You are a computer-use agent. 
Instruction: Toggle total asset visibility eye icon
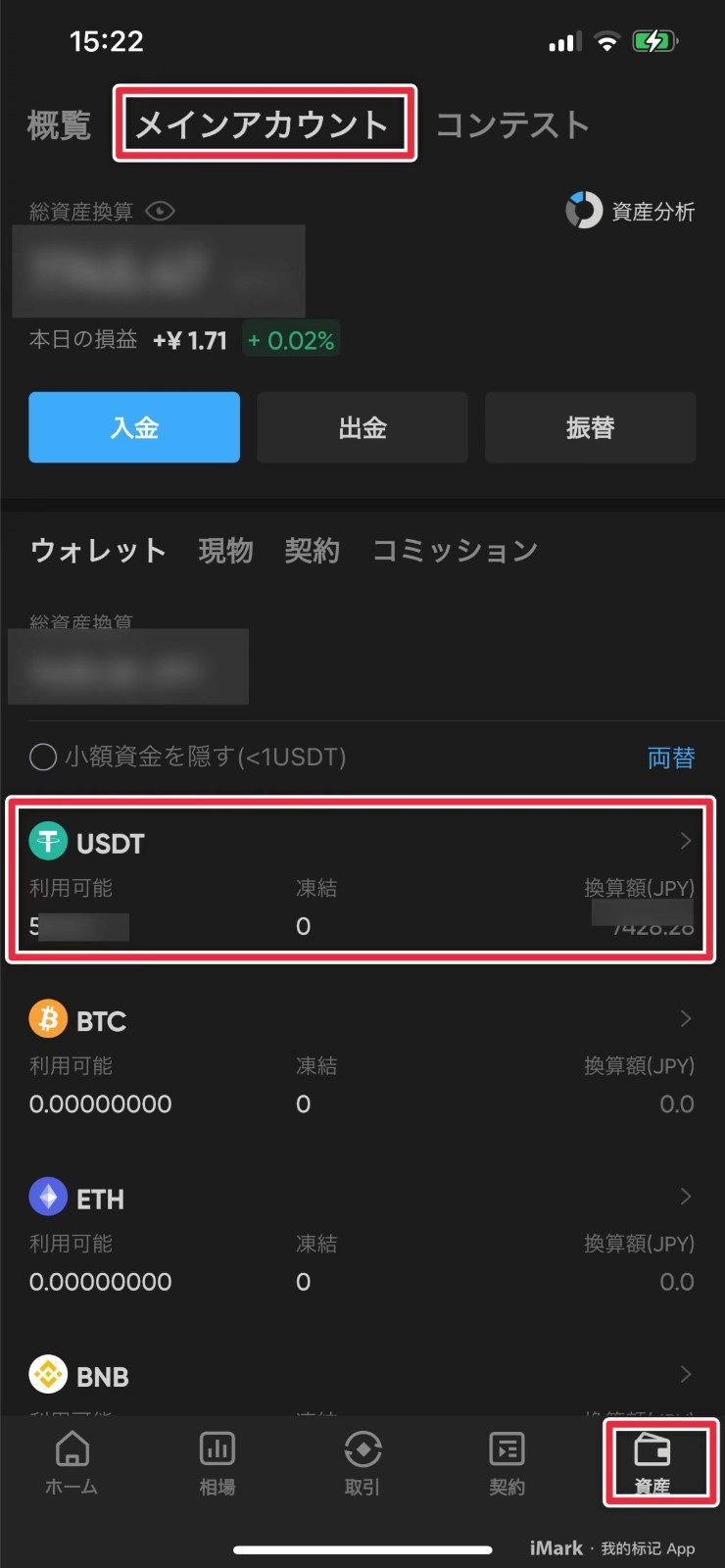click(x=160, y=211)
